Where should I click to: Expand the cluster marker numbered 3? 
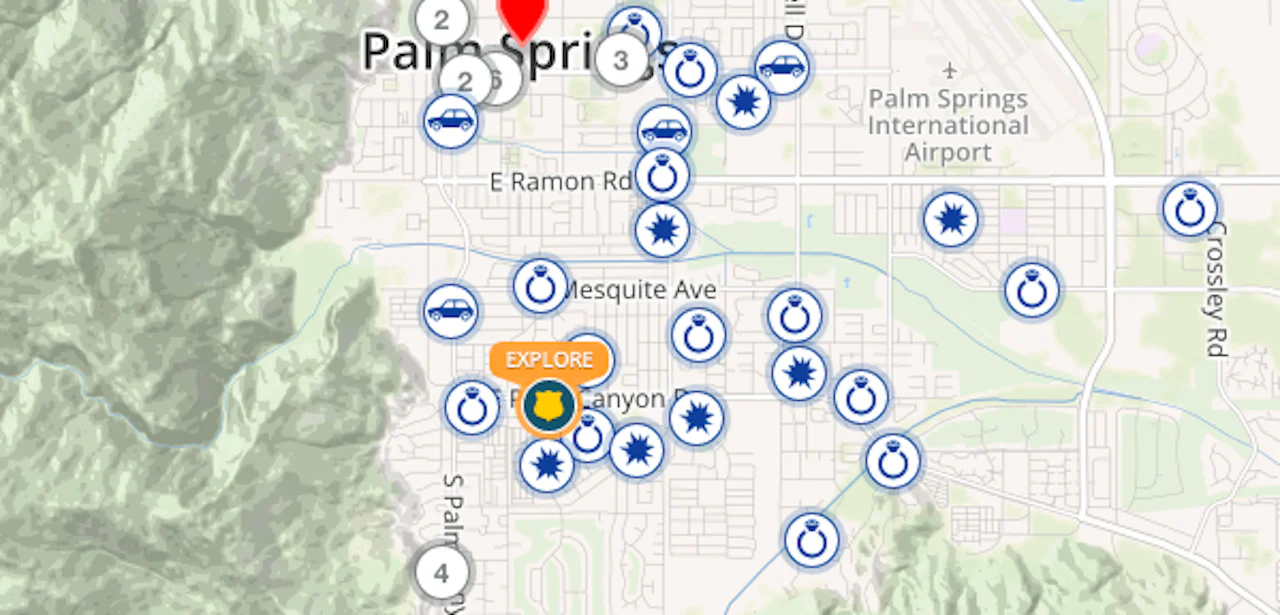point(621,60)
